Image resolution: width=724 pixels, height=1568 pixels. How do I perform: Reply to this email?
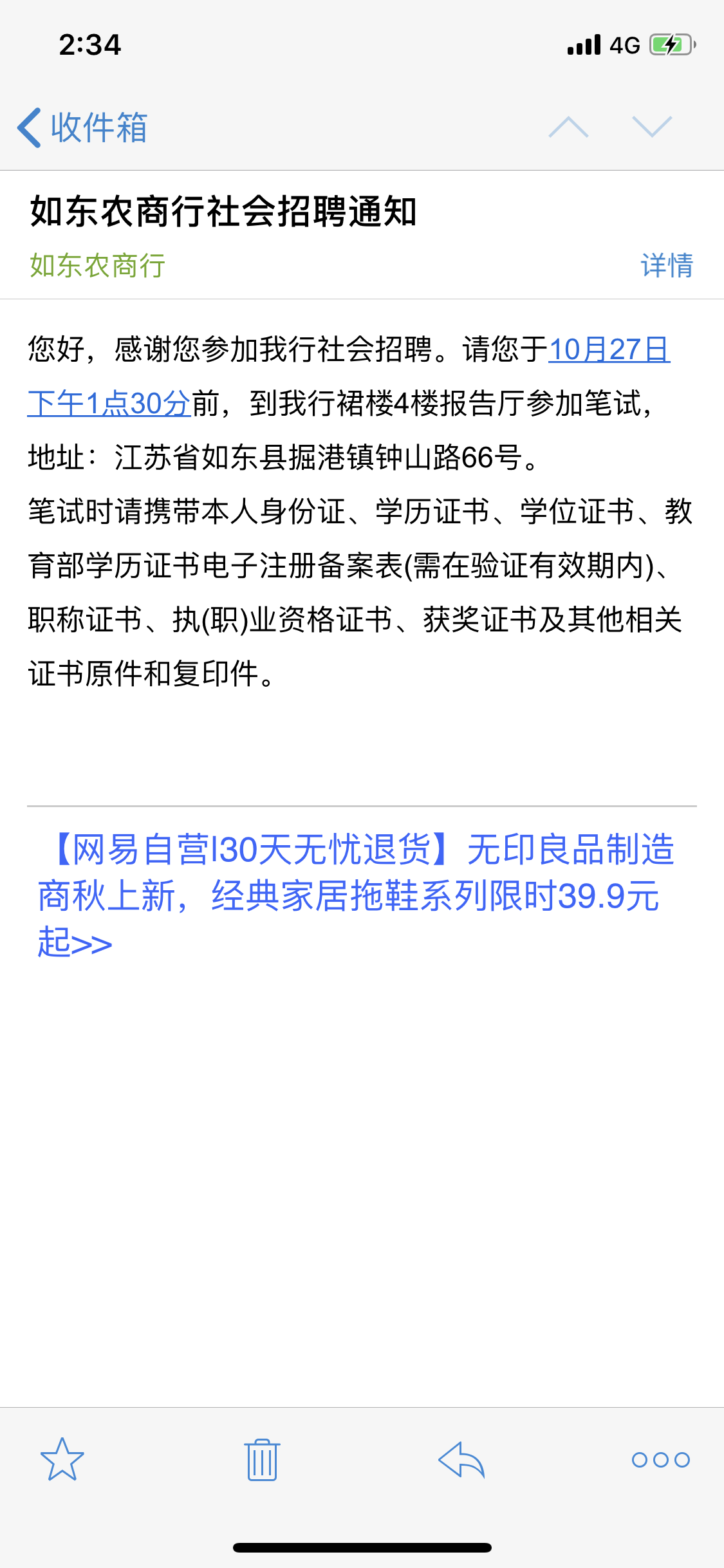tap(461, 1459)
